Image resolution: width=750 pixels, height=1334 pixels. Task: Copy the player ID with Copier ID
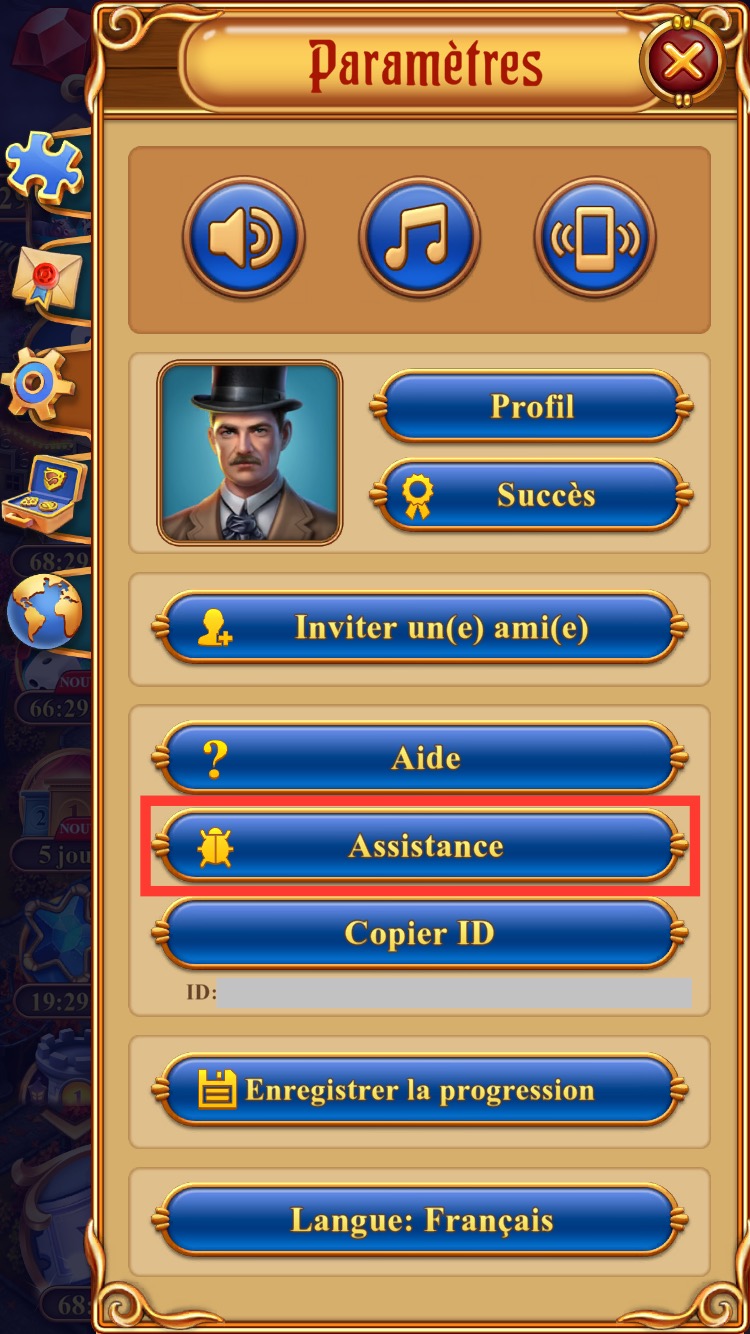coord(419,934)
